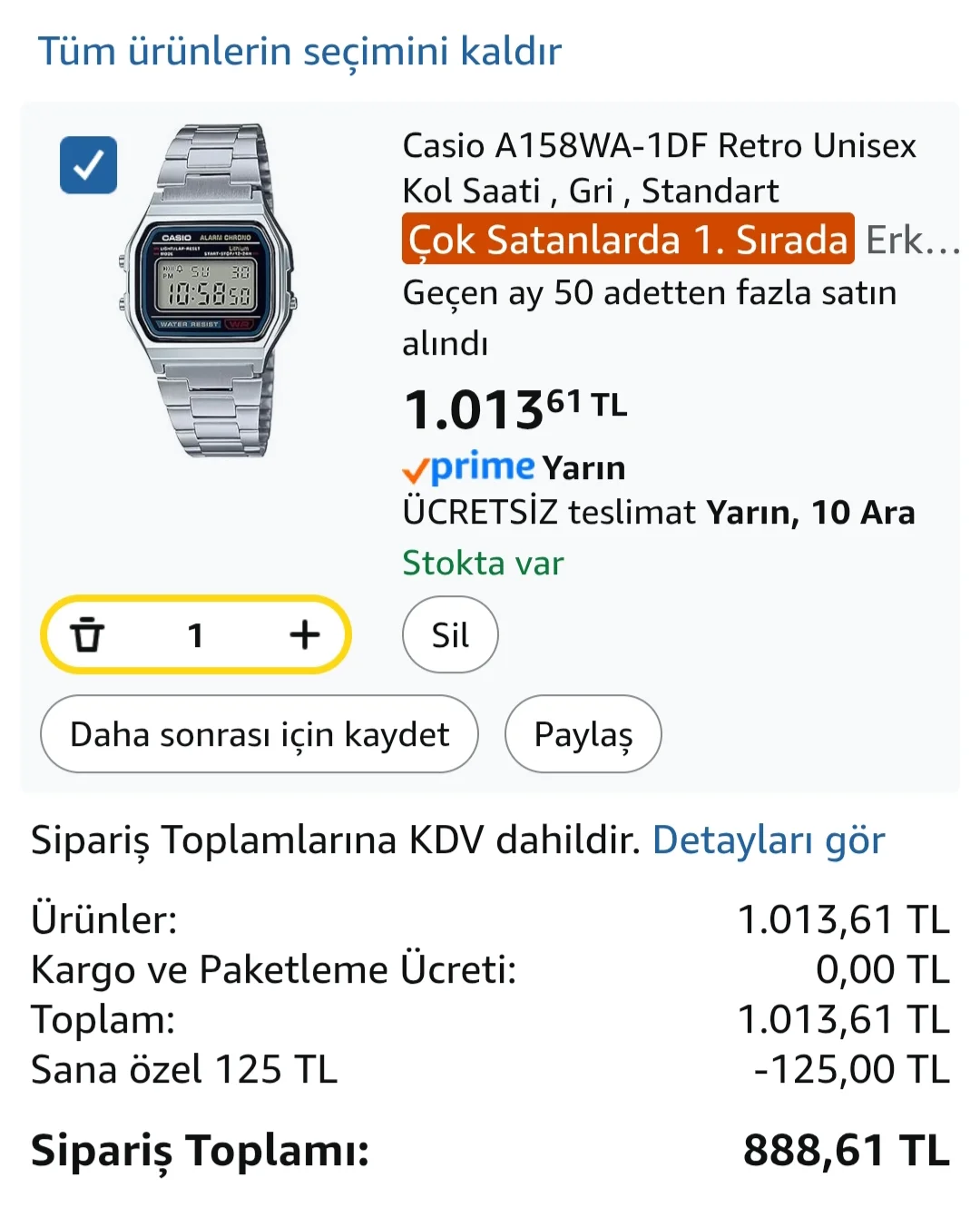
Task: Increase quantity with the plus button
Action: click(305, 634)
